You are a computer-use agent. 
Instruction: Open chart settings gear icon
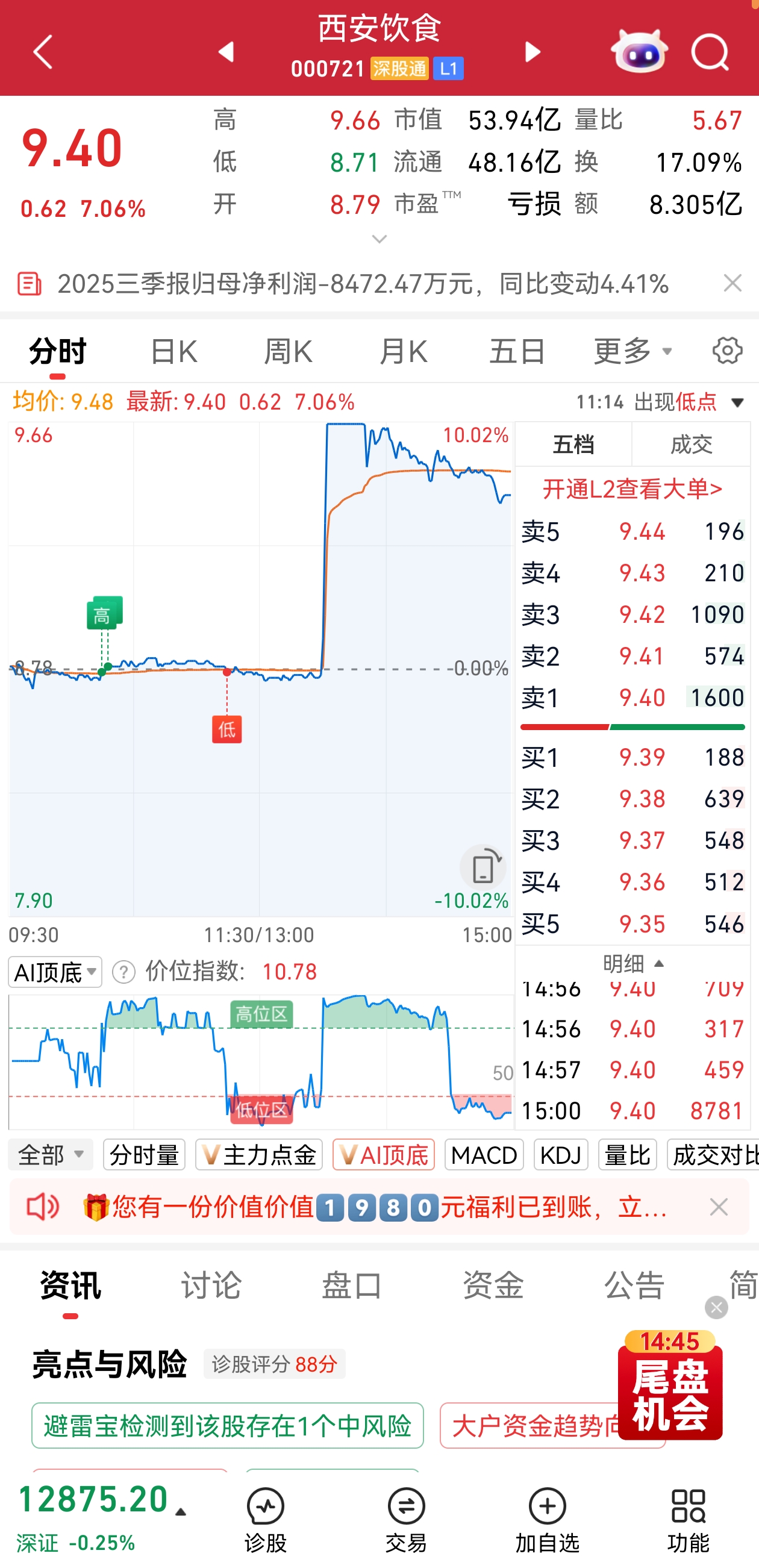click(x=727, y=351)
